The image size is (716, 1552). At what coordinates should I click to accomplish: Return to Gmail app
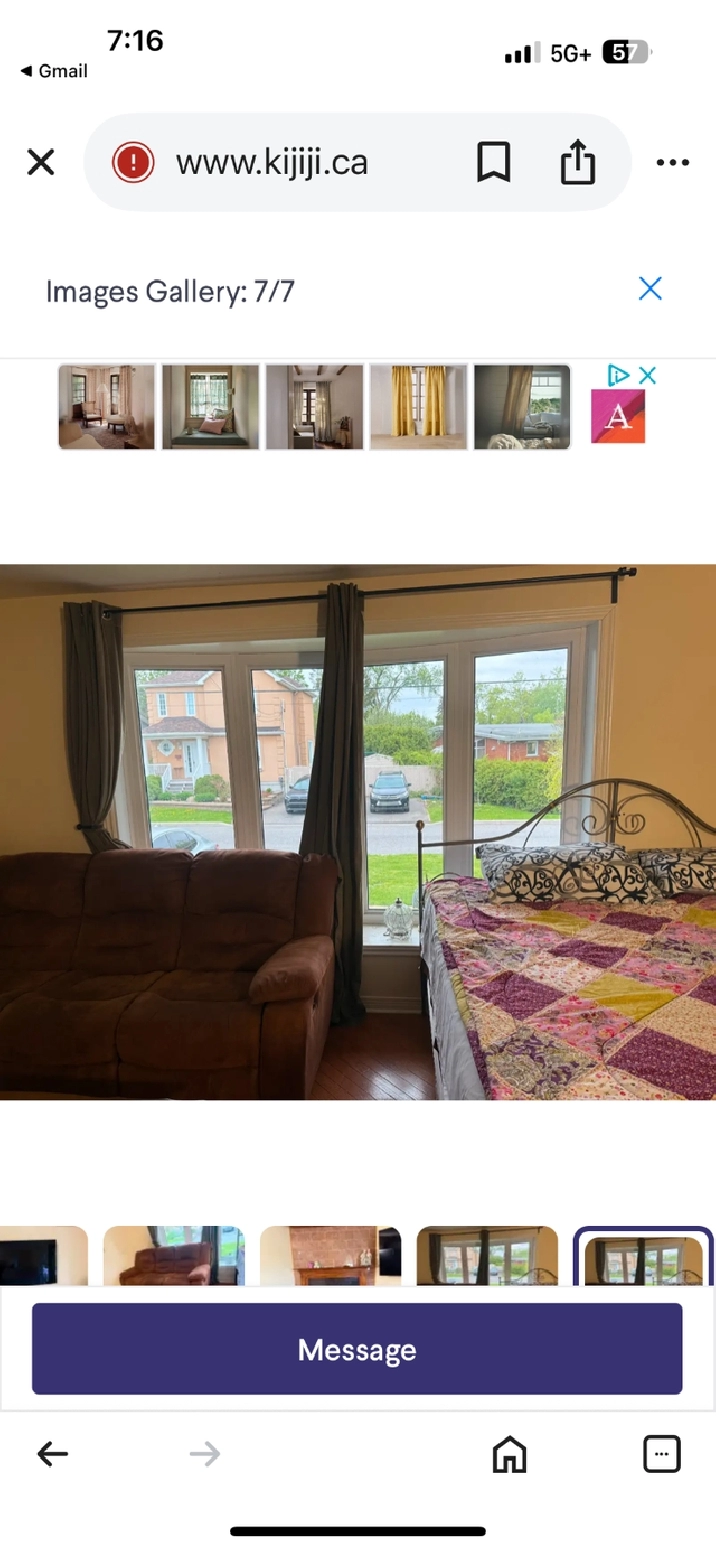pos(54,71)
